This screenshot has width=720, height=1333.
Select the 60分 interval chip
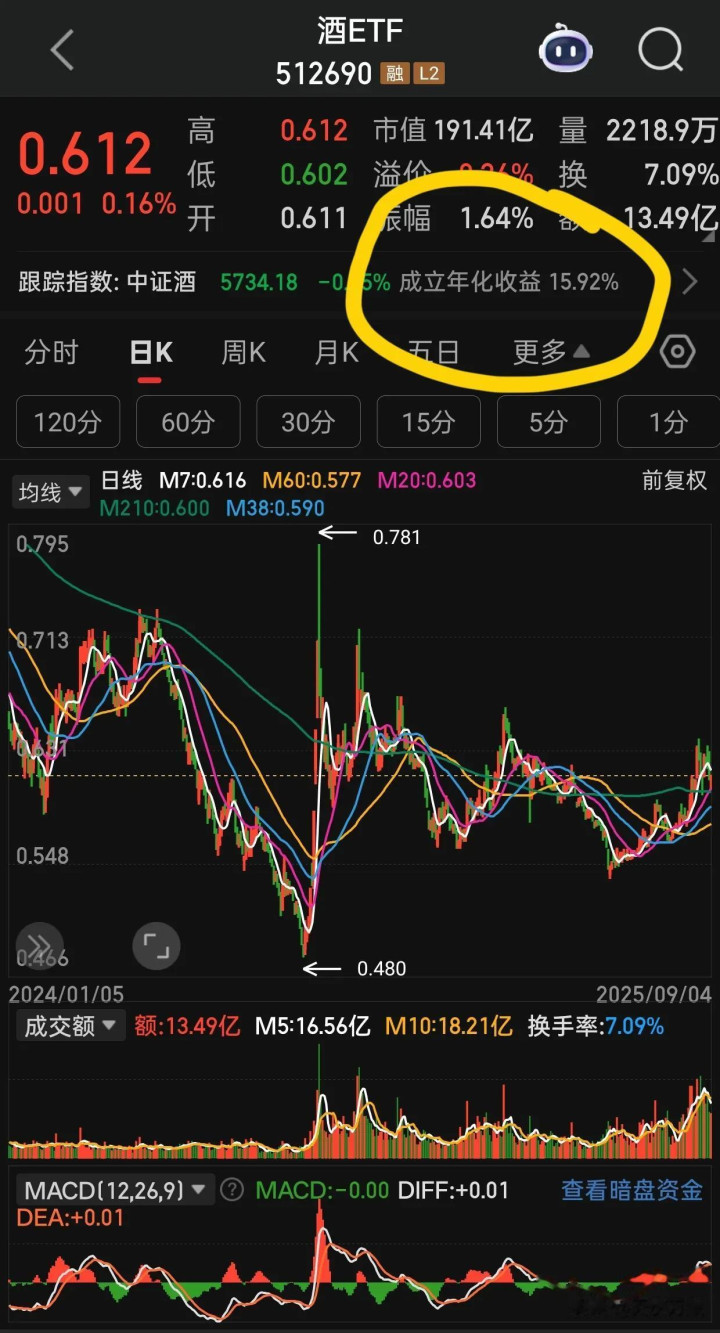[x=188, y=422]
